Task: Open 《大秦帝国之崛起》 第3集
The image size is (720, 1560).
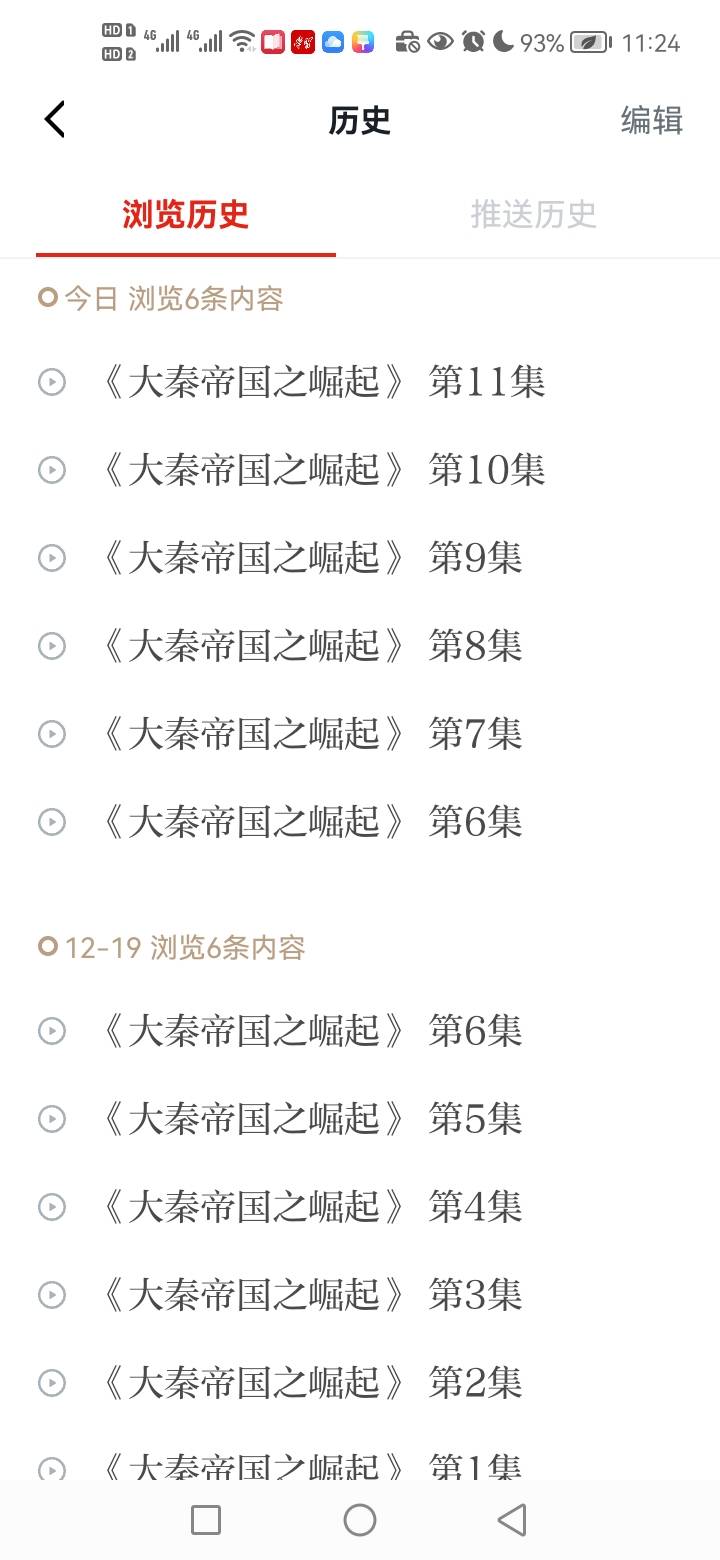Action: click(360, 1294)
